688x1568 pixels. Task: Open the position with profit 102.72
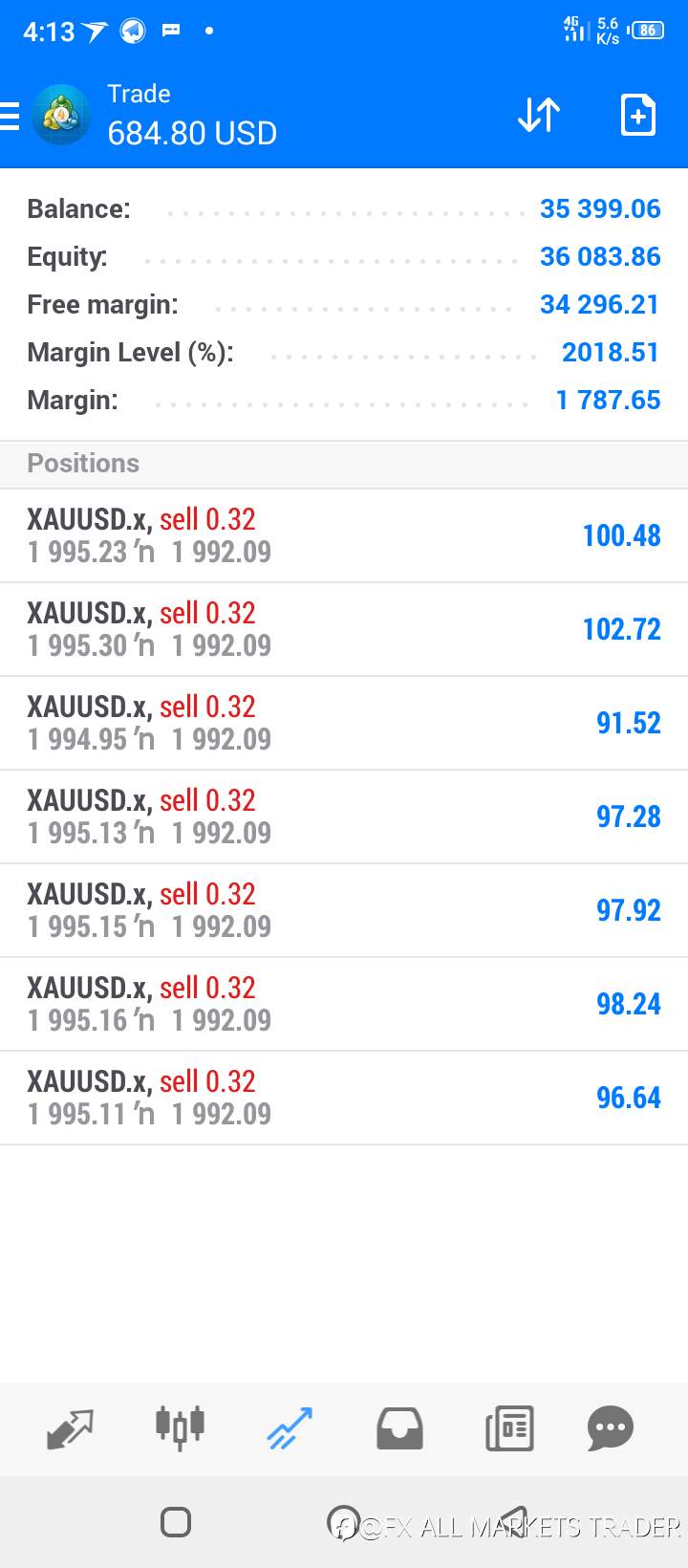click(344, 629)
